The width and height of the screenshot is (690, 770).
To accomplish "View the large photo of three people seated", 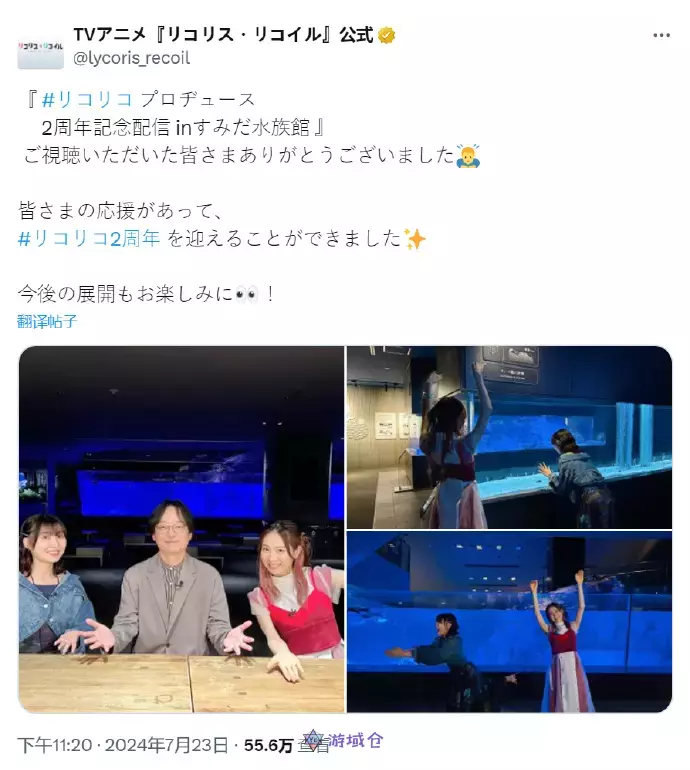I will 181,528.
